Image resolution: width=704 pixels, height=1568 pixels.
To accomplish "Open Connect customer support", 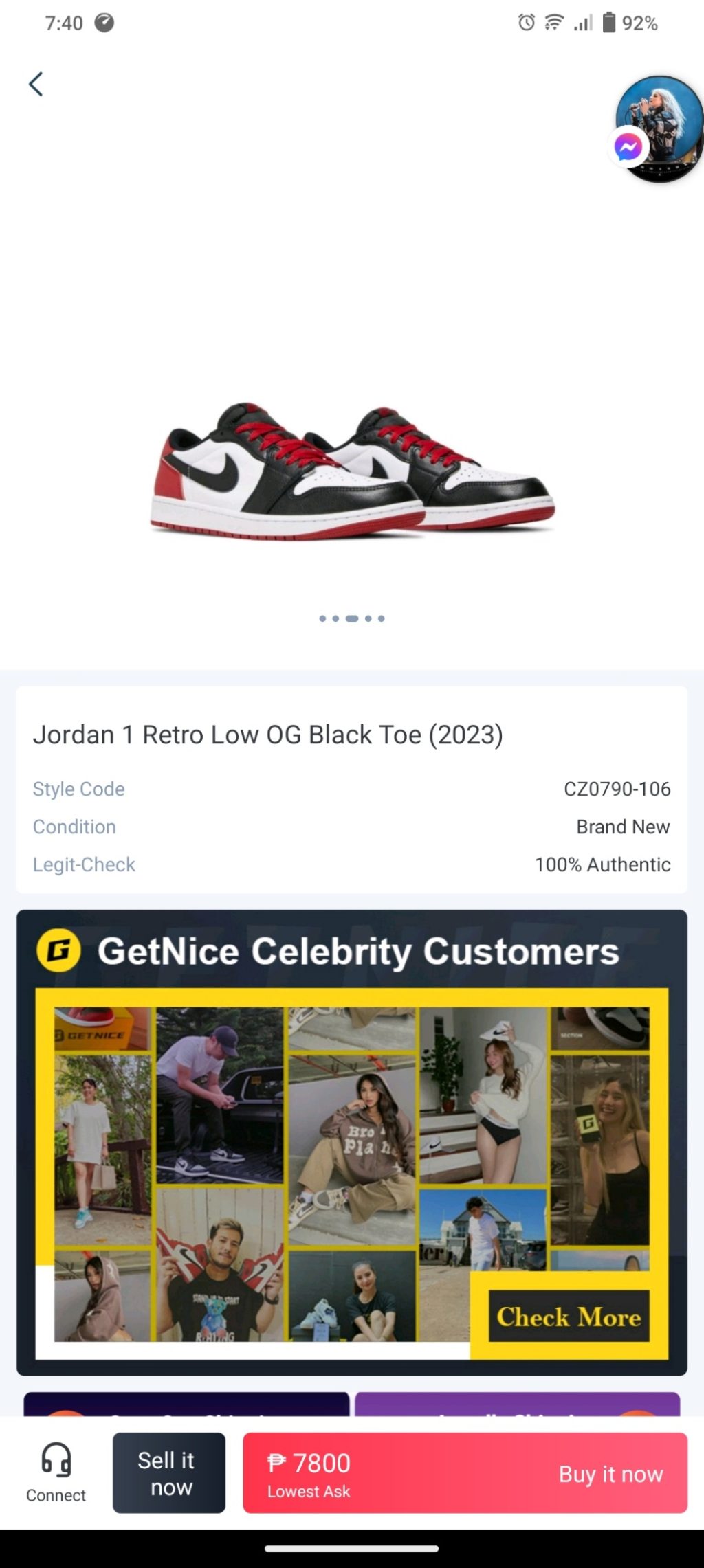I will (x=56, y=1472).
